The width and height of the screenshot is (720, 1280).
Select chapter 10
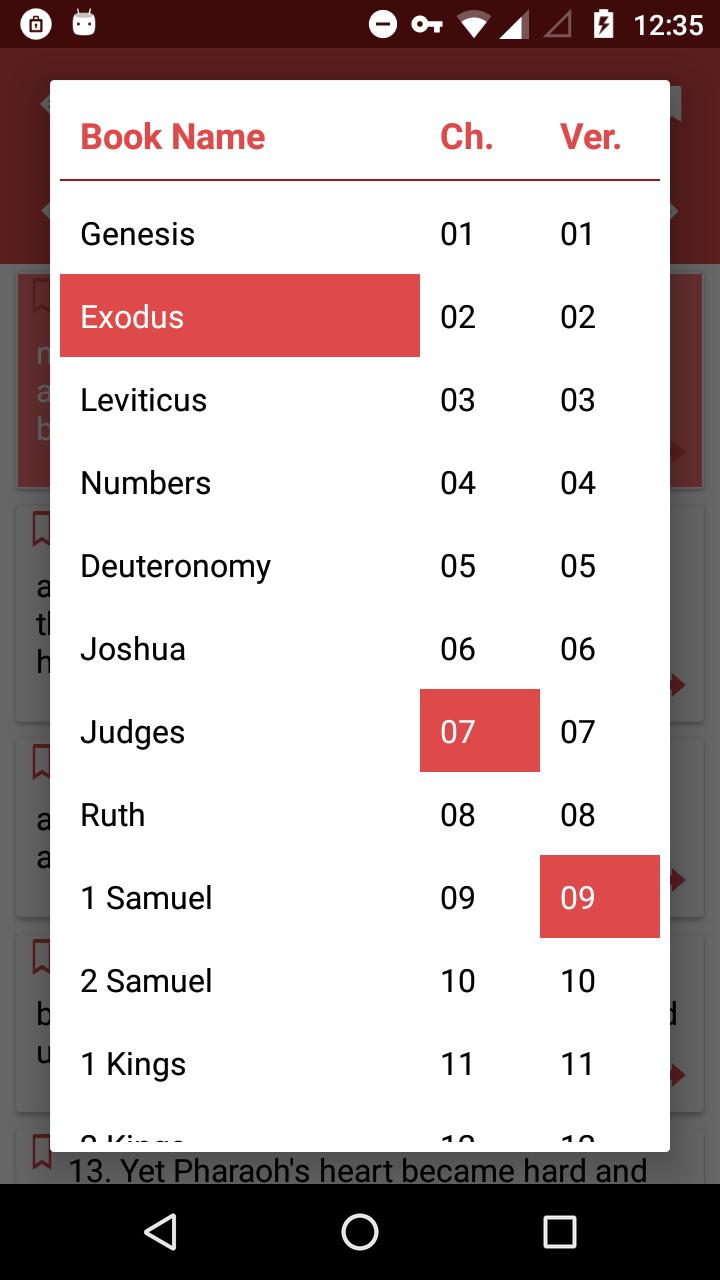pos(458,981)
